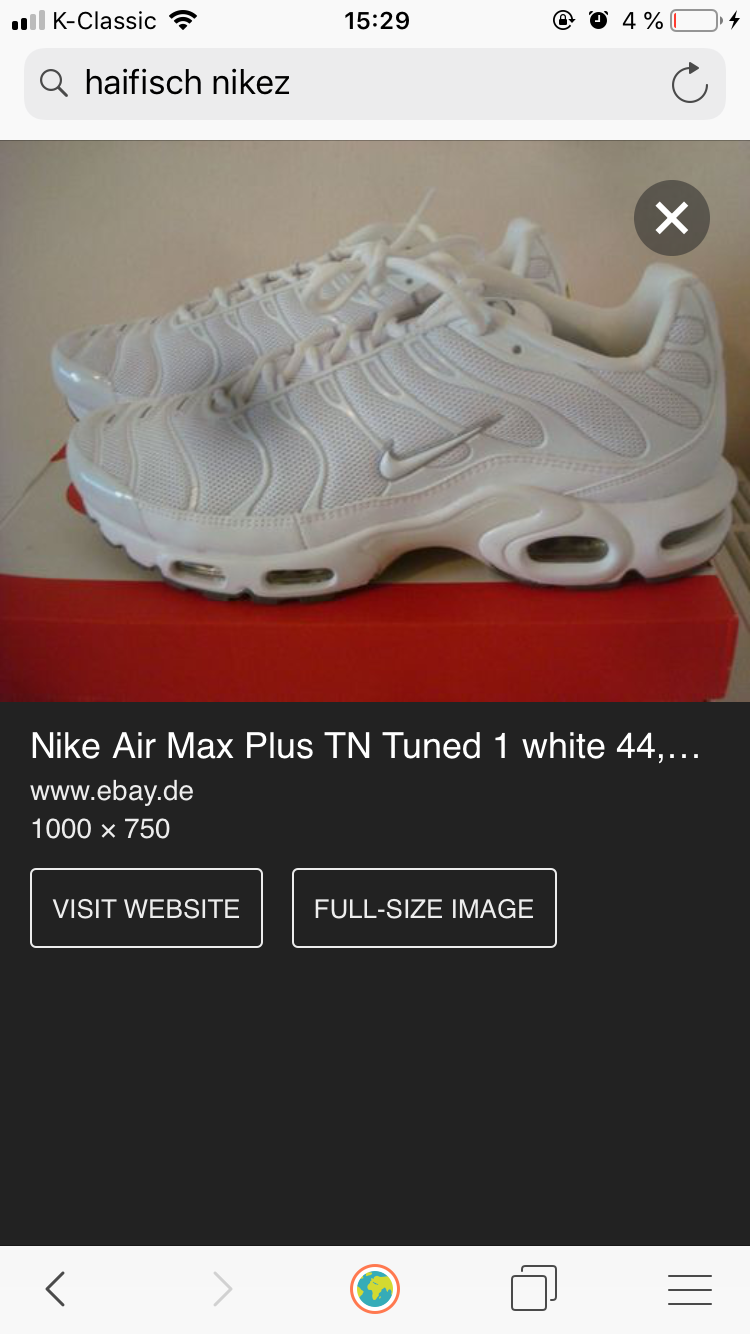Tap the alarm clock status icon
The image size is (750, 1334).
point(598,18)
